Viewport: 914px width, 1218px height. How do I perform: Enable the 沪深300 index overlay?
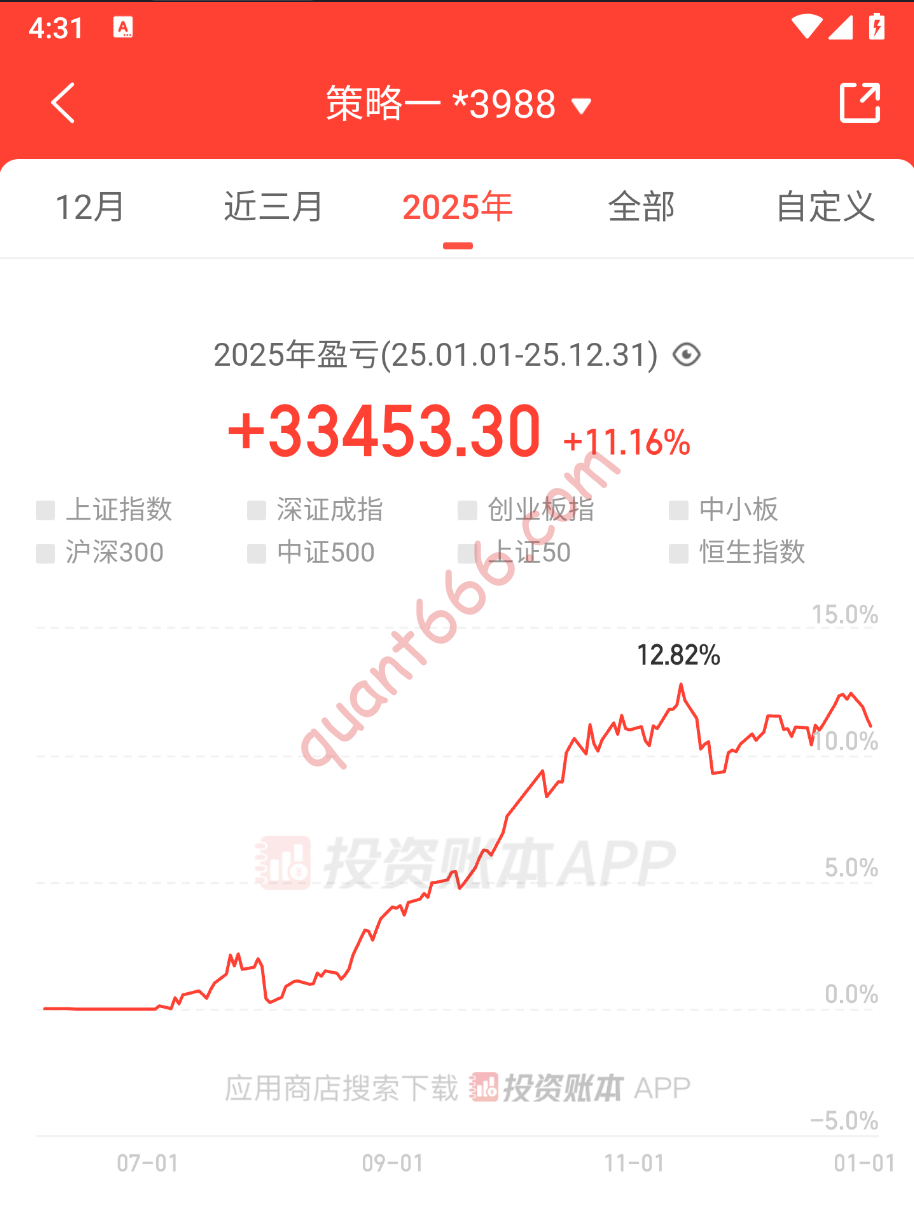(46, 552)
